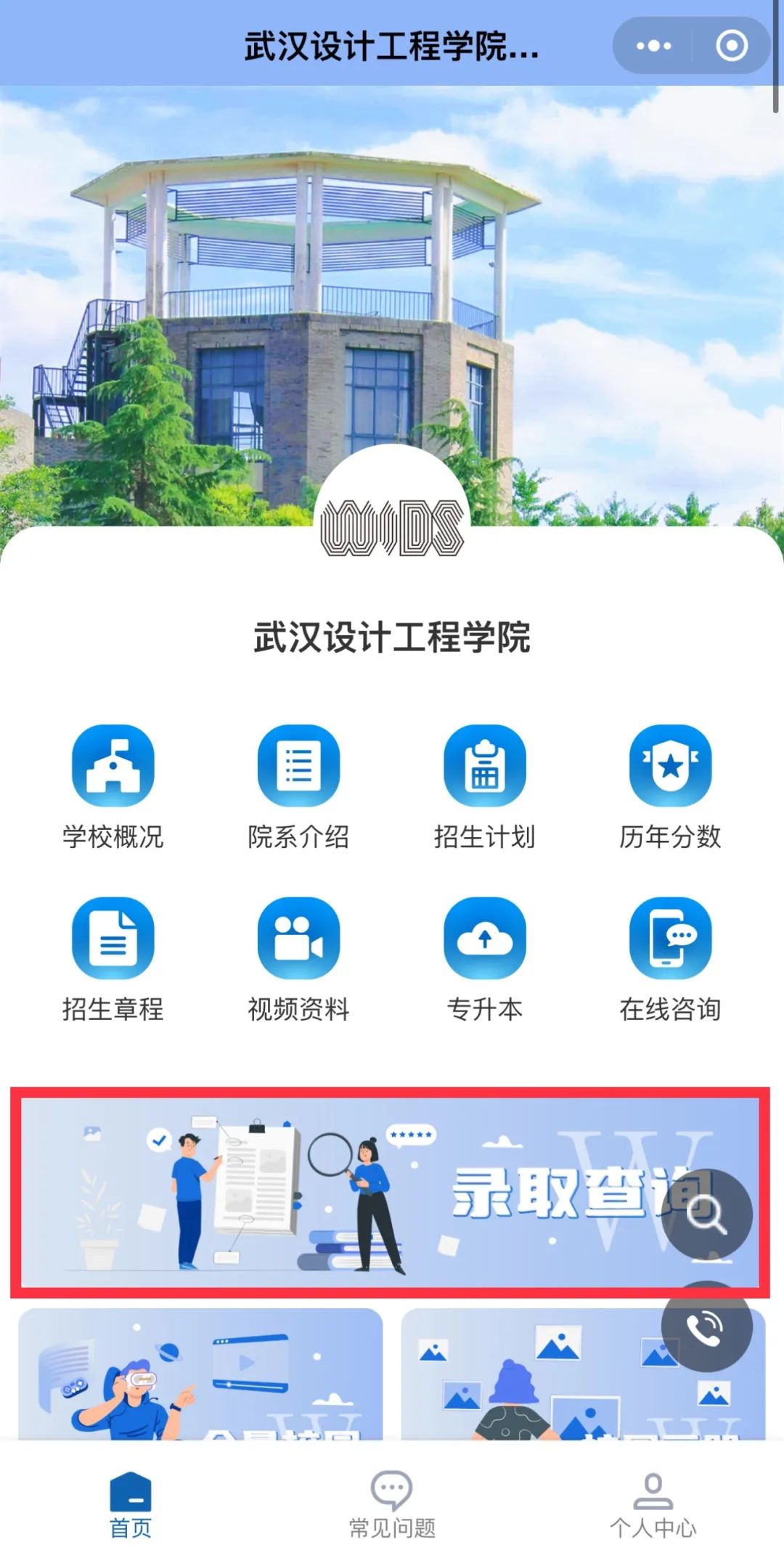Open 学校概况 school overview
The image size is (784, 1566).
113,786
